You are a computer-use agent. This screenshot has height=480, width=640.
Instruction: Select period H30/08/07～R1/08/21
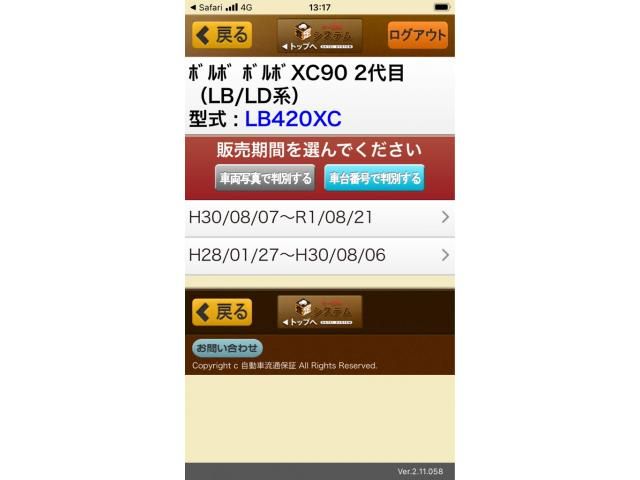pos(319,217)
